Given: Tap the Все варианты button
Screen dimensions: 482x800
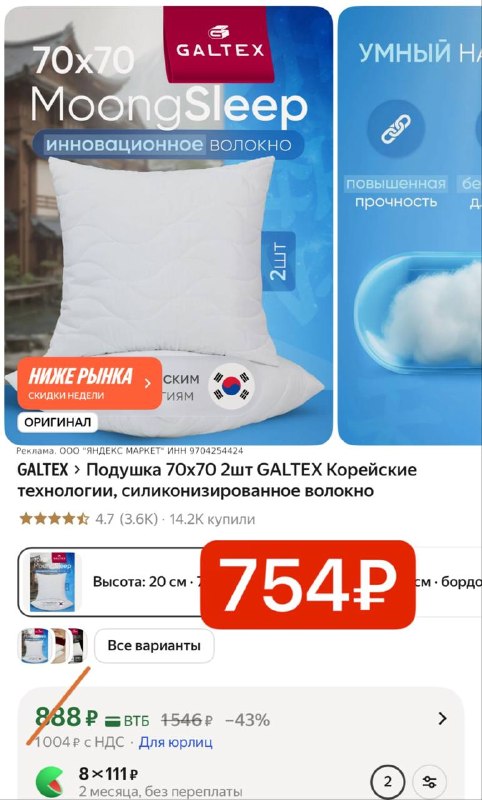Looking at the screenshot, I should (x=154, y=645).
